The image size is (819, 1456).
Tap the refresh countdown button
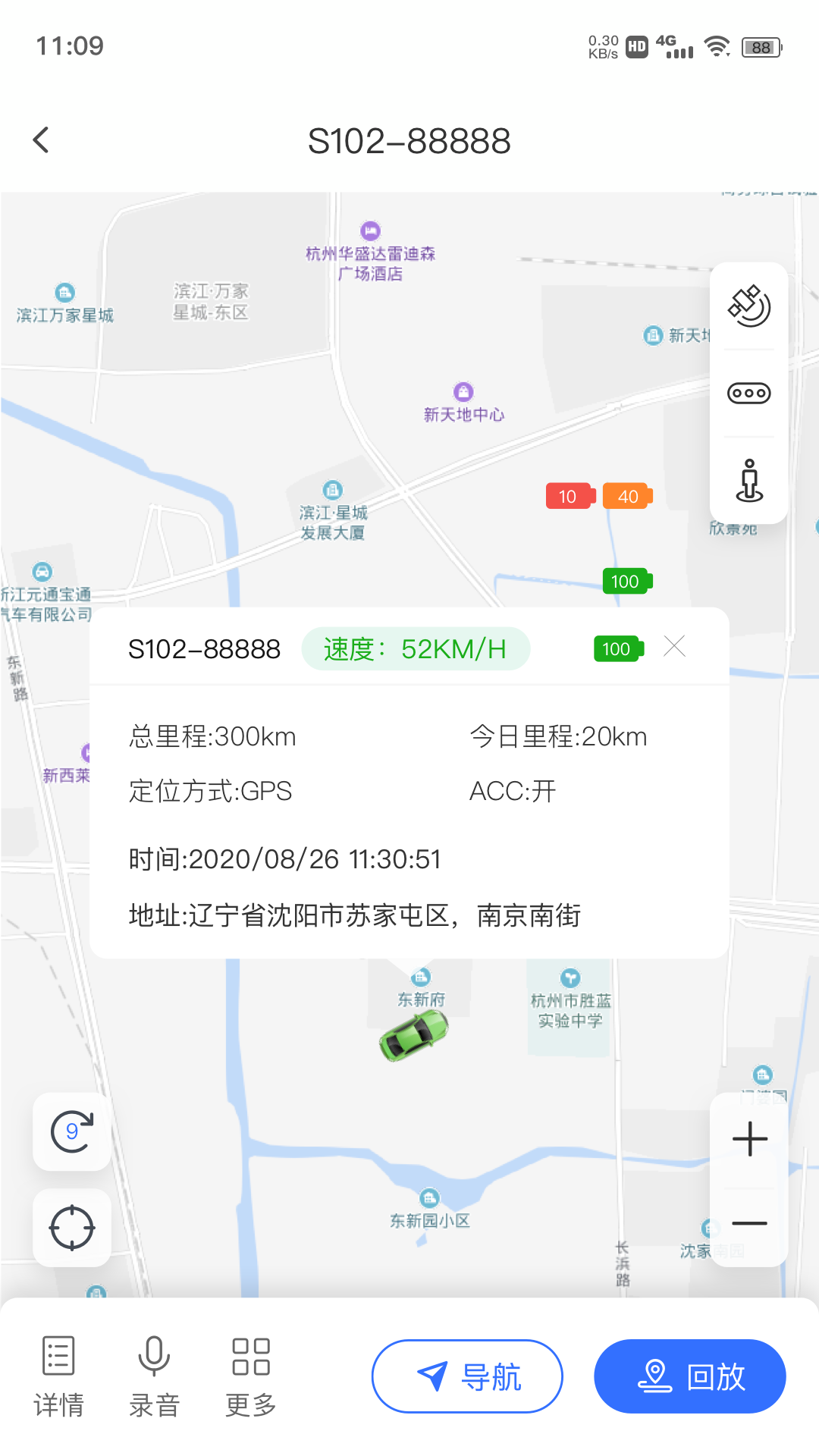(x=72, y=1131)
